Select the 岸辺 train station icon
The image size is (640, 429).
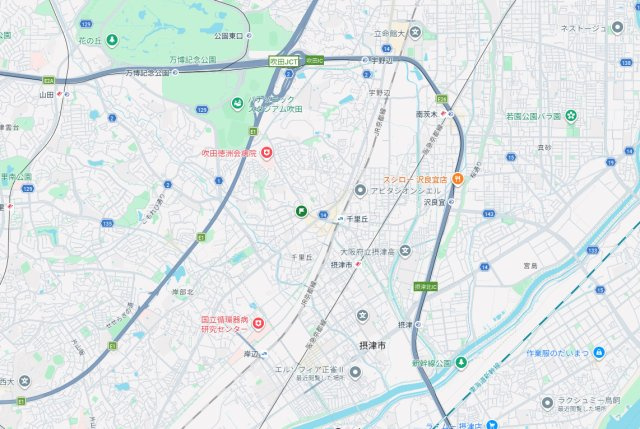(x=264, y=354)
